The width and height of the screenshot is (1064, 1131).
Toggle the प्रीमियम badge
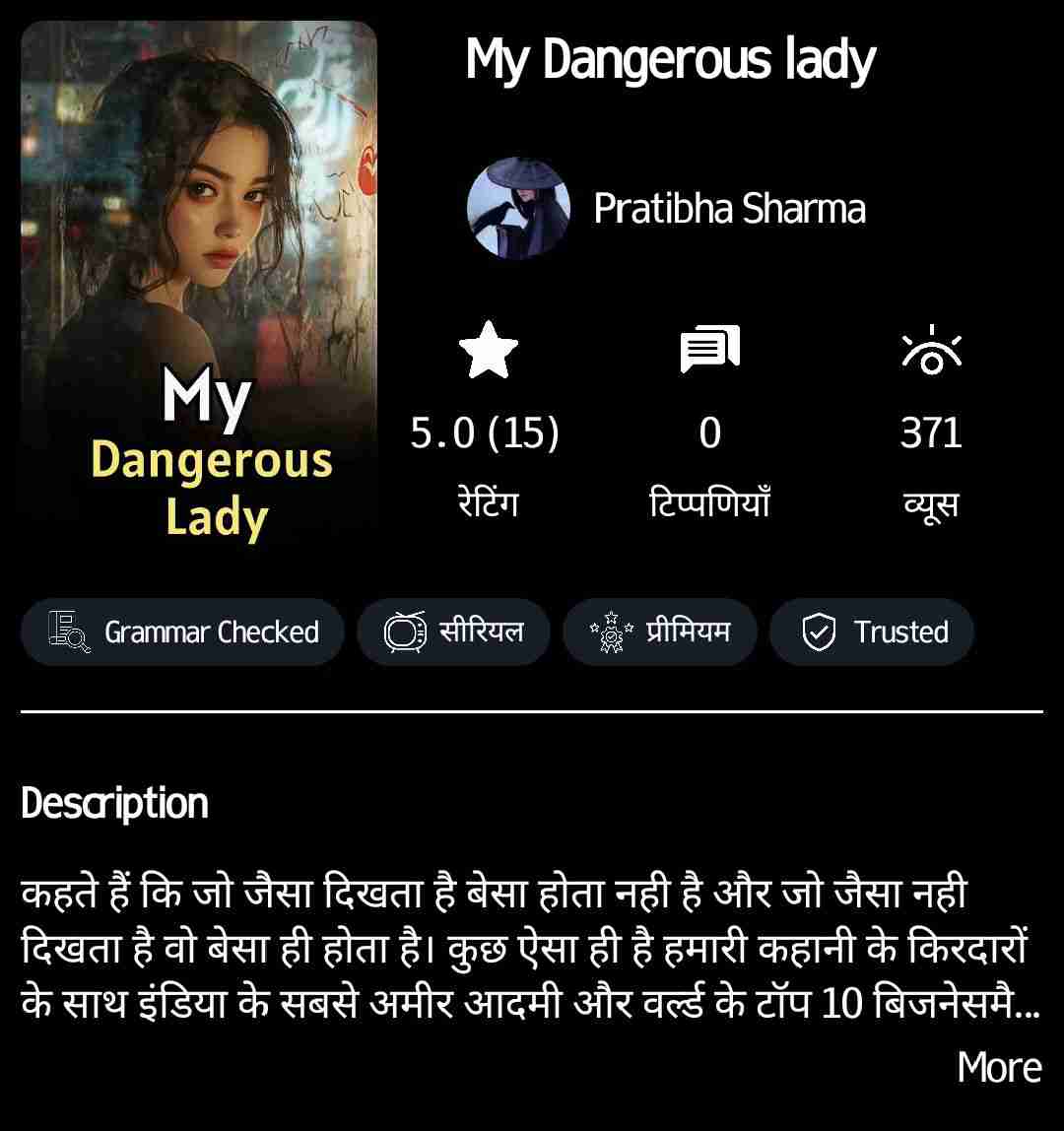click(660, 632)
